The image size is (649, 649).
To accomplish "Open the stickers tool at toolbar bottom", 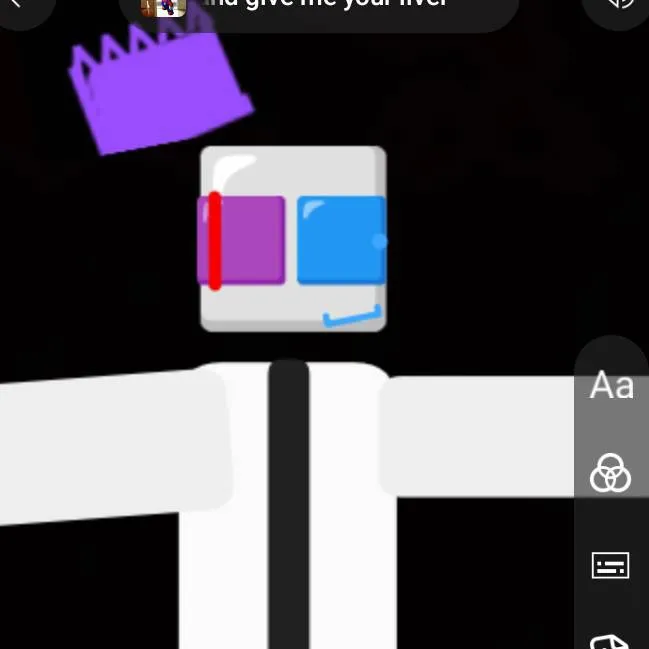I will click(x=610, y=640).
